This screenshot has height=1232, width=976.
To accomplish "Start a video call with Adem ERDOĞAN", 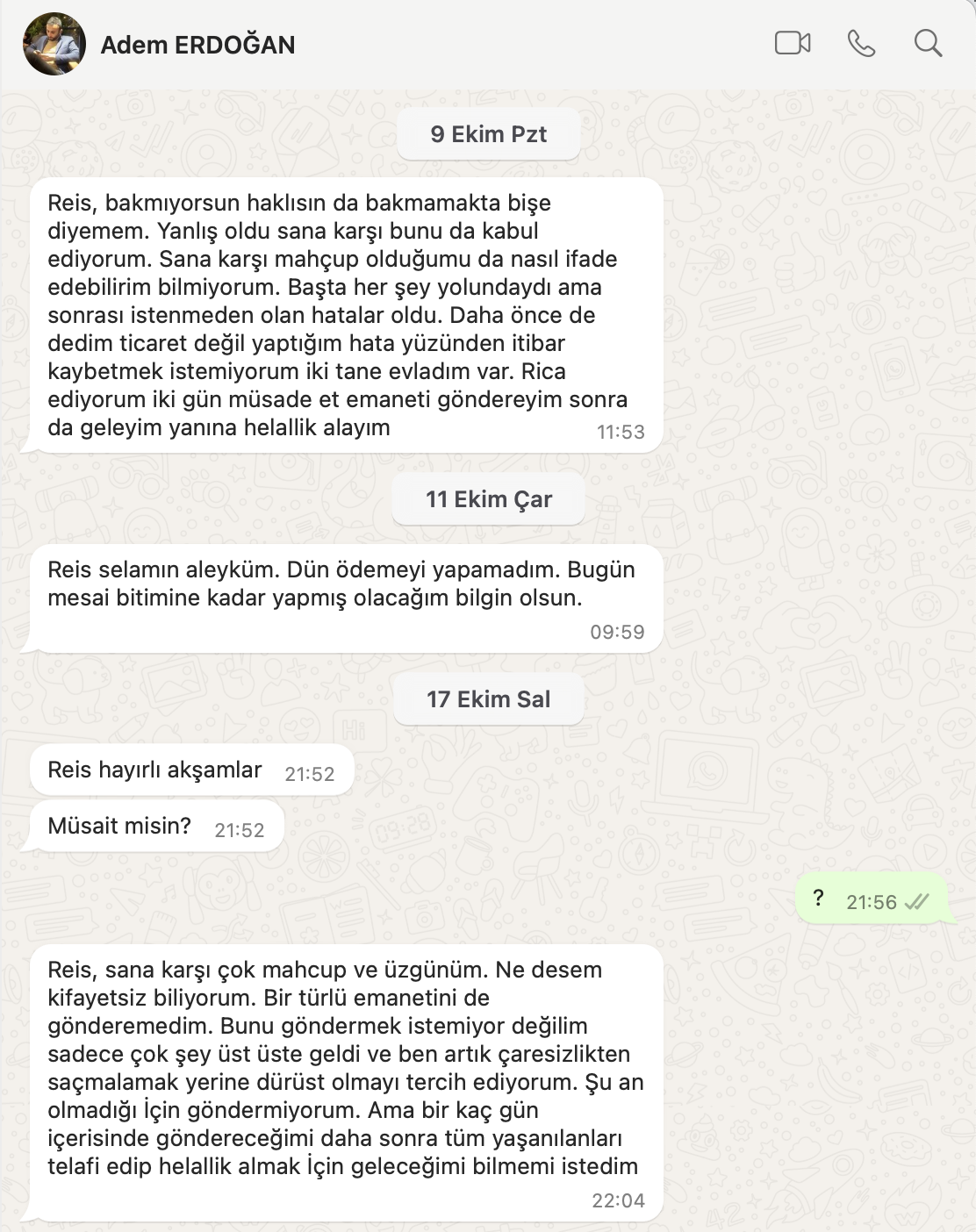I will click(x=792, y=43).
